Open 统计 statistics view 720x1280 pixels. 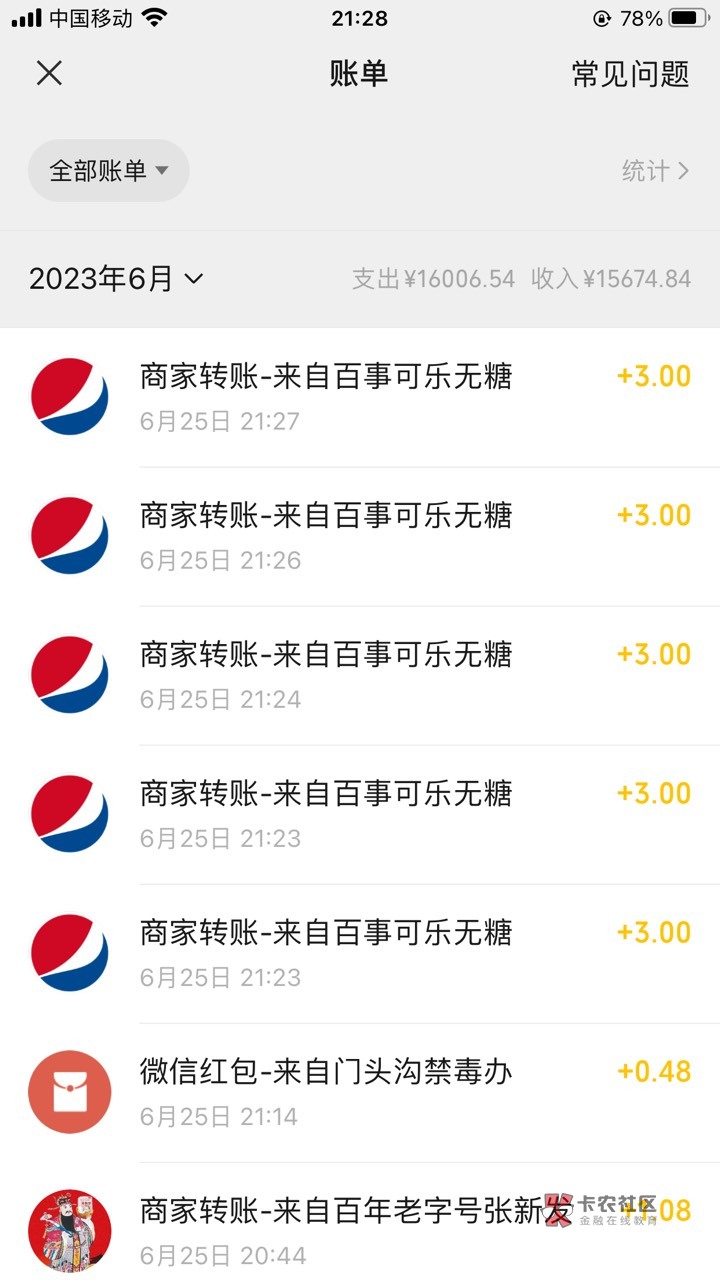[655, 171]
